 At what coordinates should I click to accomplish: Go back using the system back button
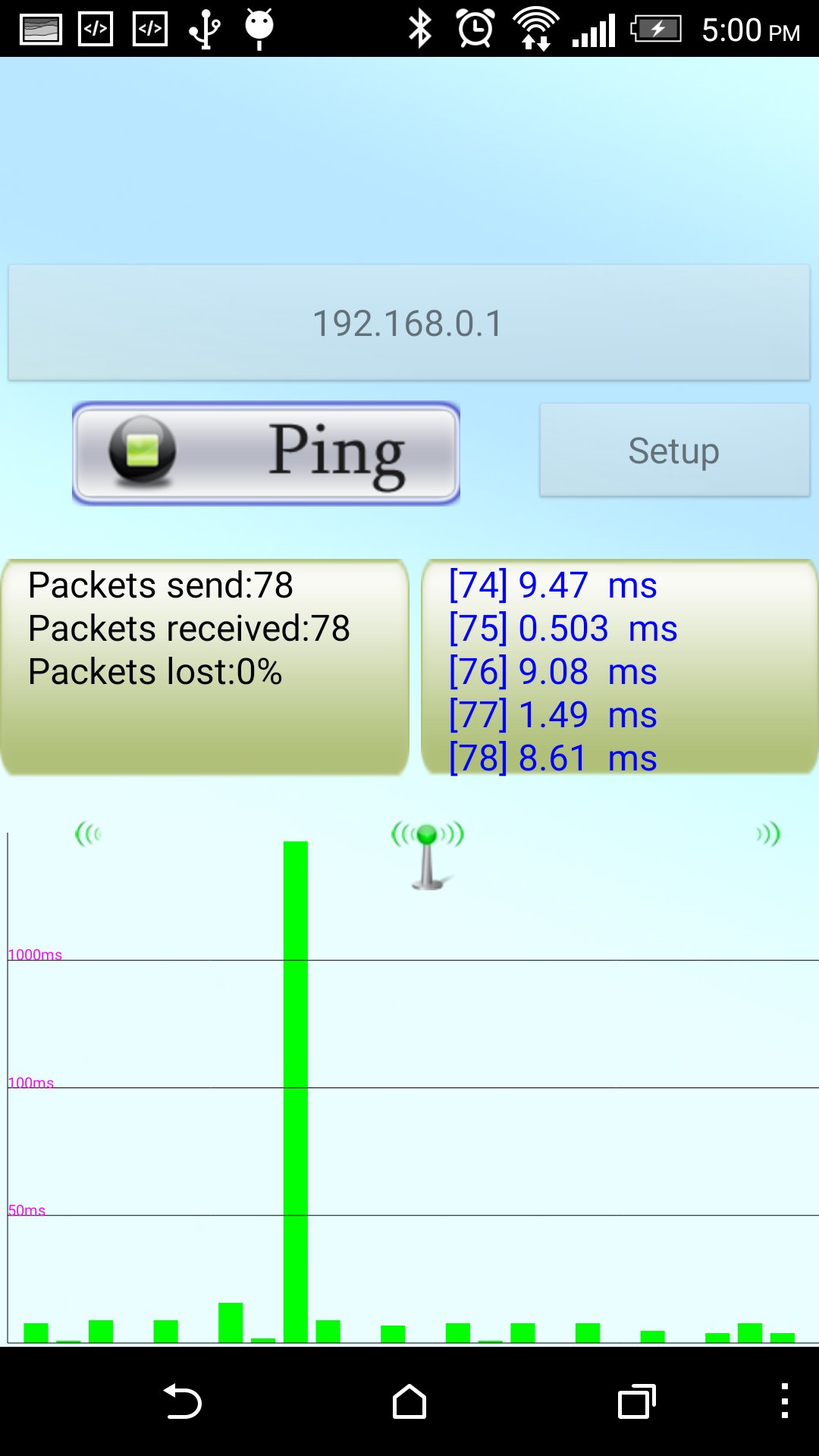click(183, 1401)
